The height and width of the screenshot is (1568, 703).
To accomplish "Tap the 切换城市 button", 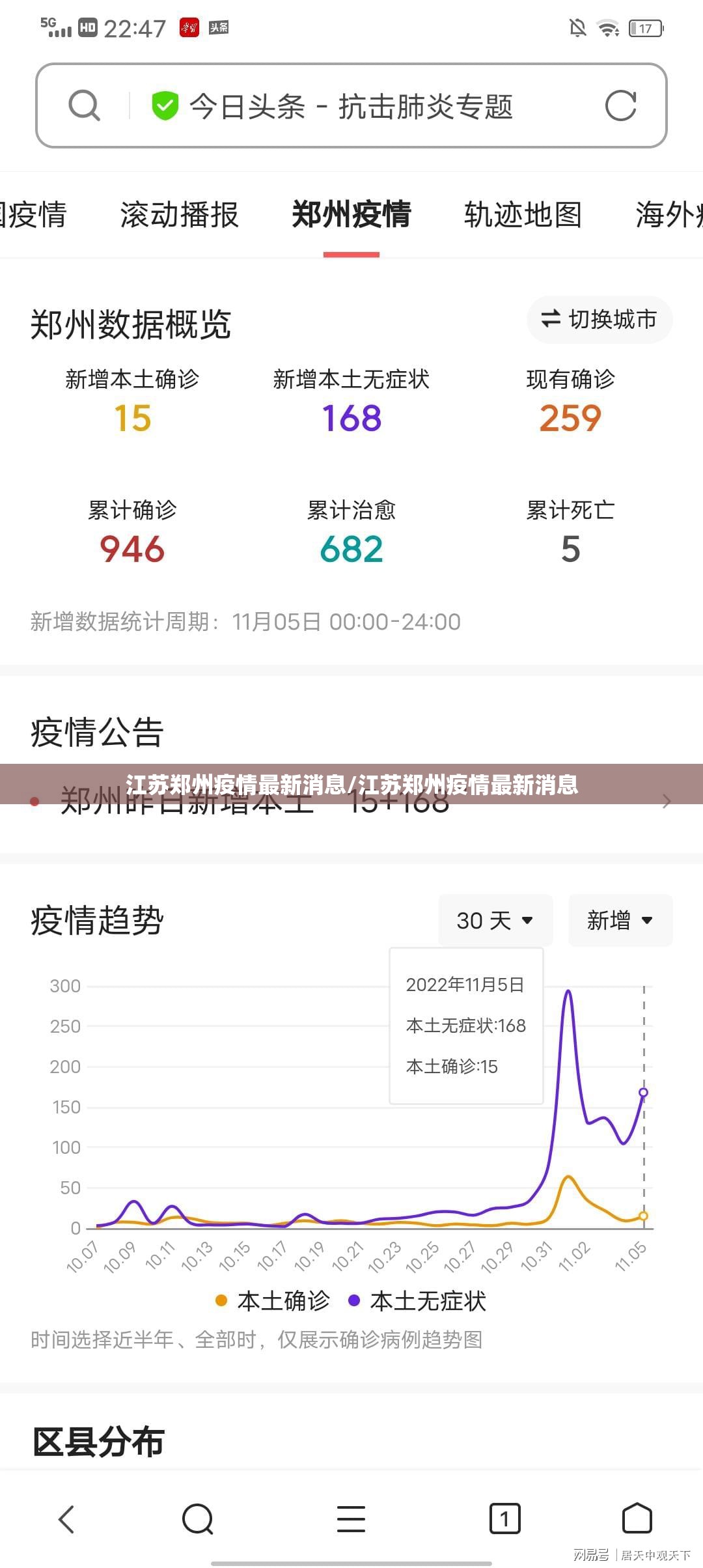I will [x=600, y=320].
